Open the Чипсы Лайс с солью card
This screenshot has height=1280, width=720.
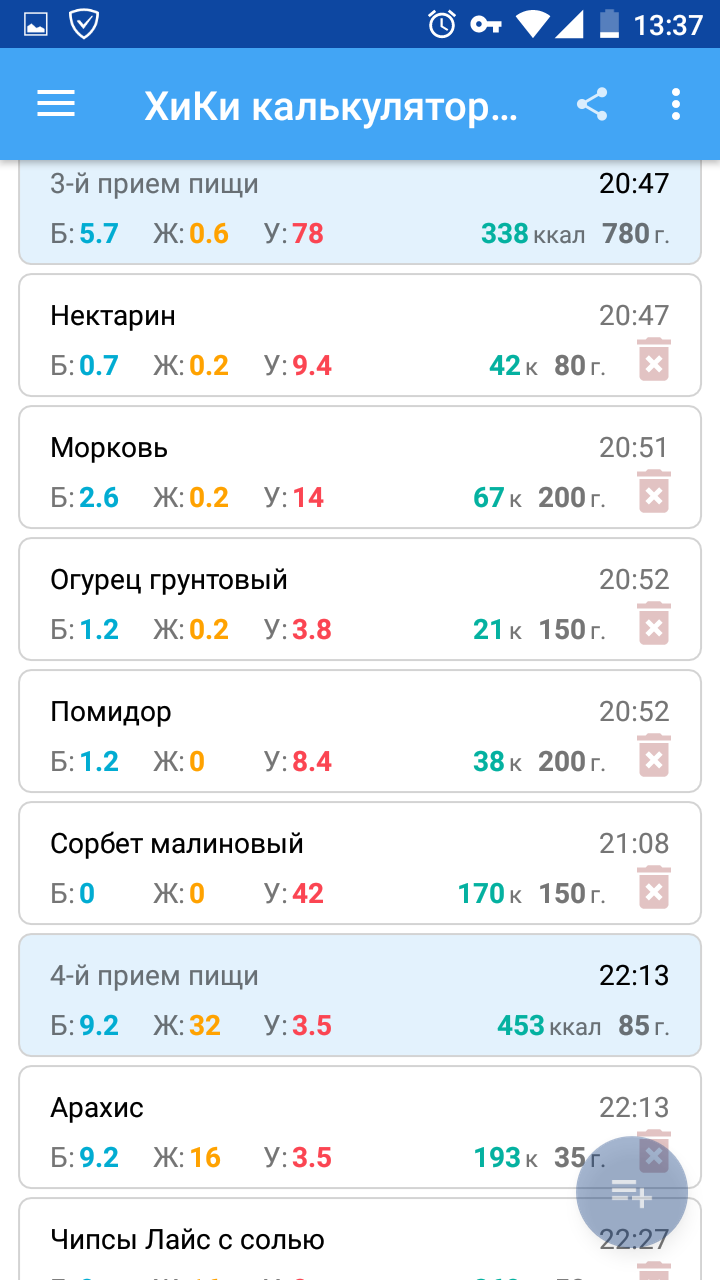click(300, 1242)
